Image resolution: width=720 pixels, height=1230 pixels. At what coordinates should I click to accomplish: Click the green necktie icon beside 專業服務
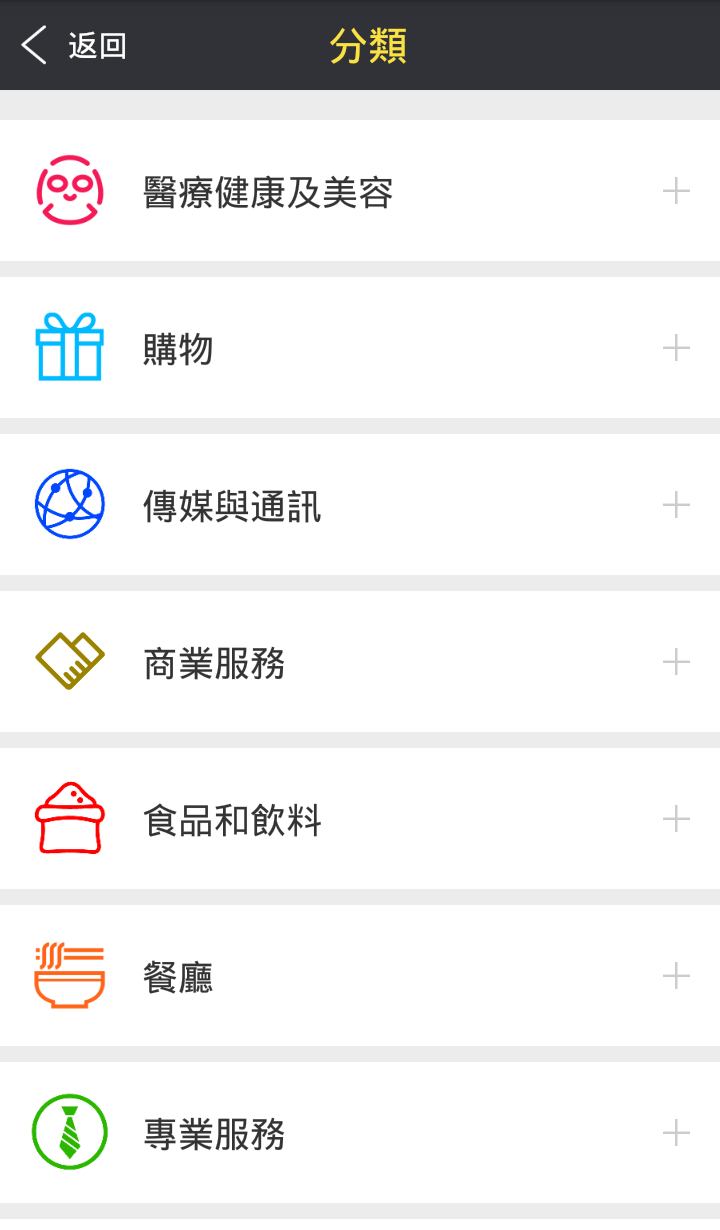[x=69, y=1132]
